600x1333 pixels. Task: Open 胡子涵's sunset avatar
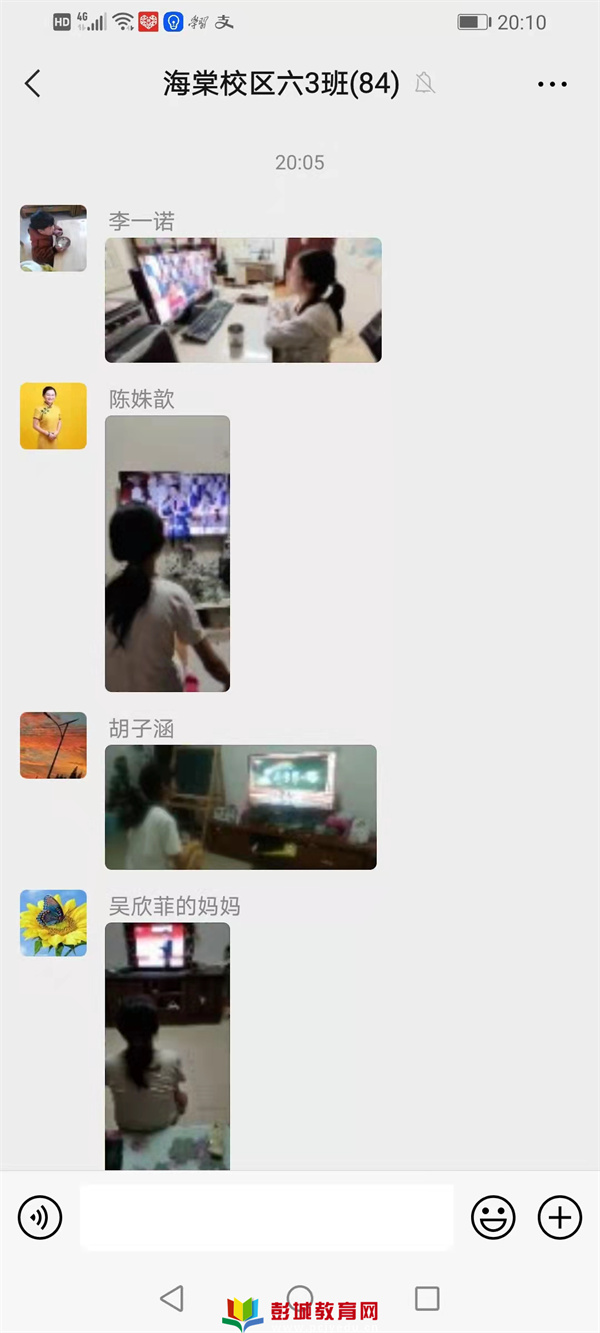click(x=53, y=746)
